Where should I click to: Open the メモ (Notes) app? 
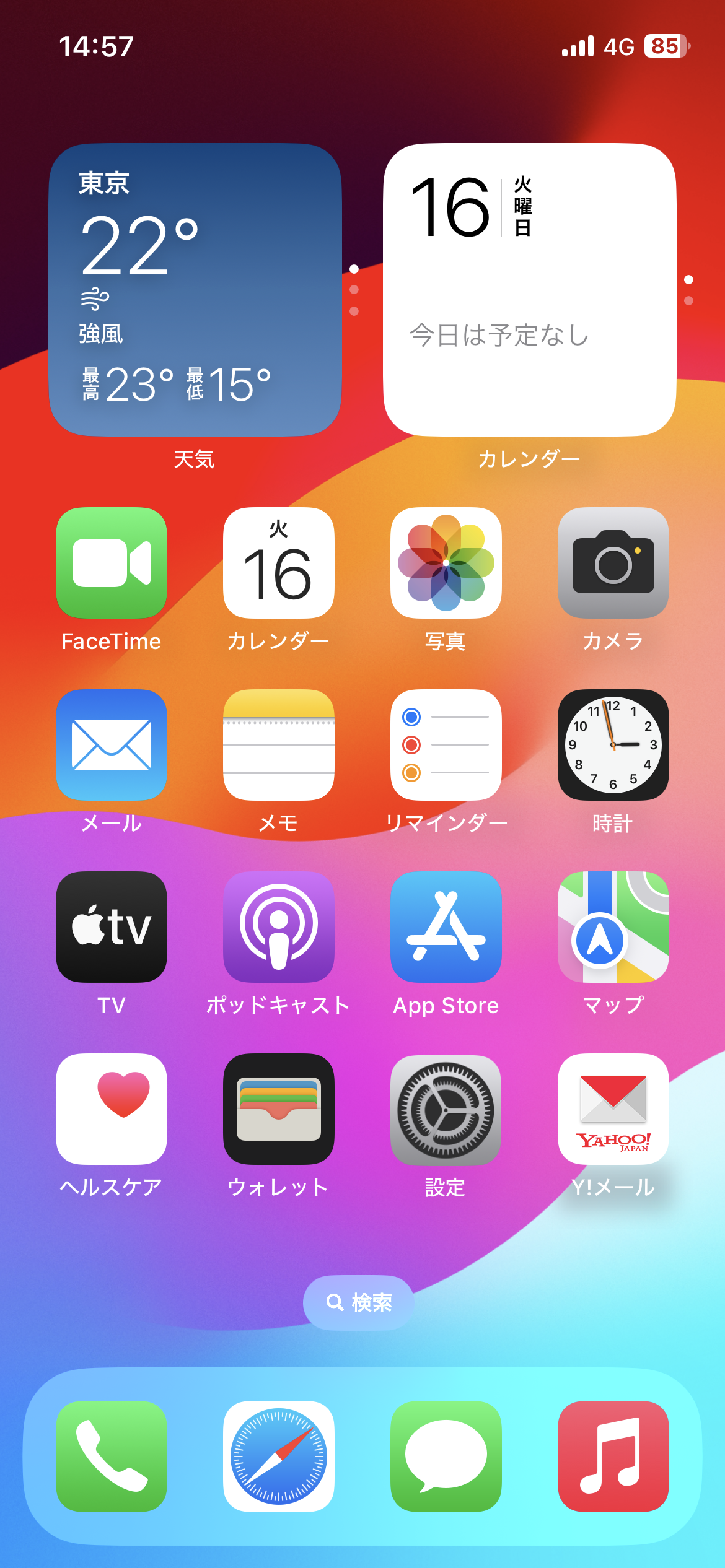(x=279, y=745)
